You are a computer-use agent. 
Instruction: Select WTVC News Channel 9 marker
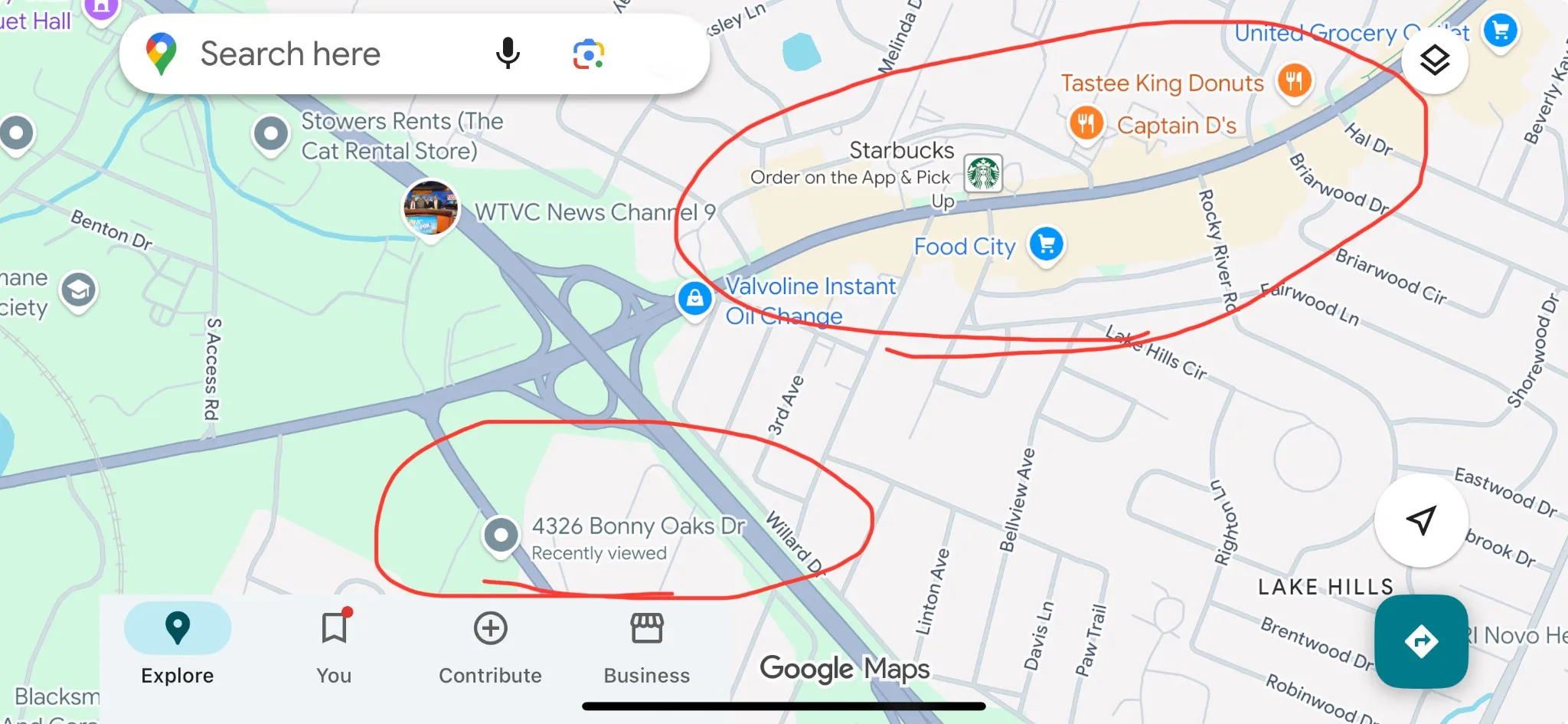pyautogui.click(x=431, y=209)
